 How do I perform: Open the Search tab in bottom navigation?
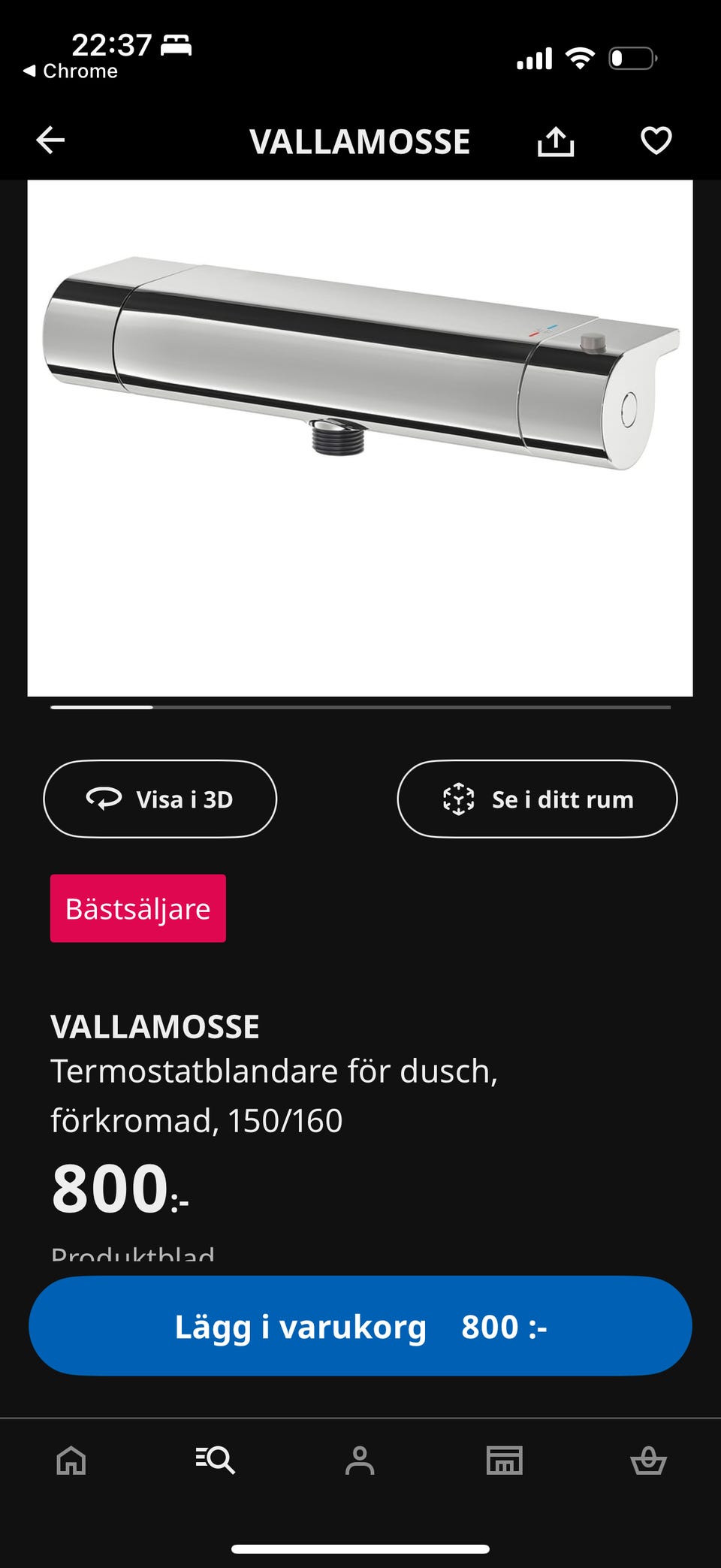[x=216, y=1461]
